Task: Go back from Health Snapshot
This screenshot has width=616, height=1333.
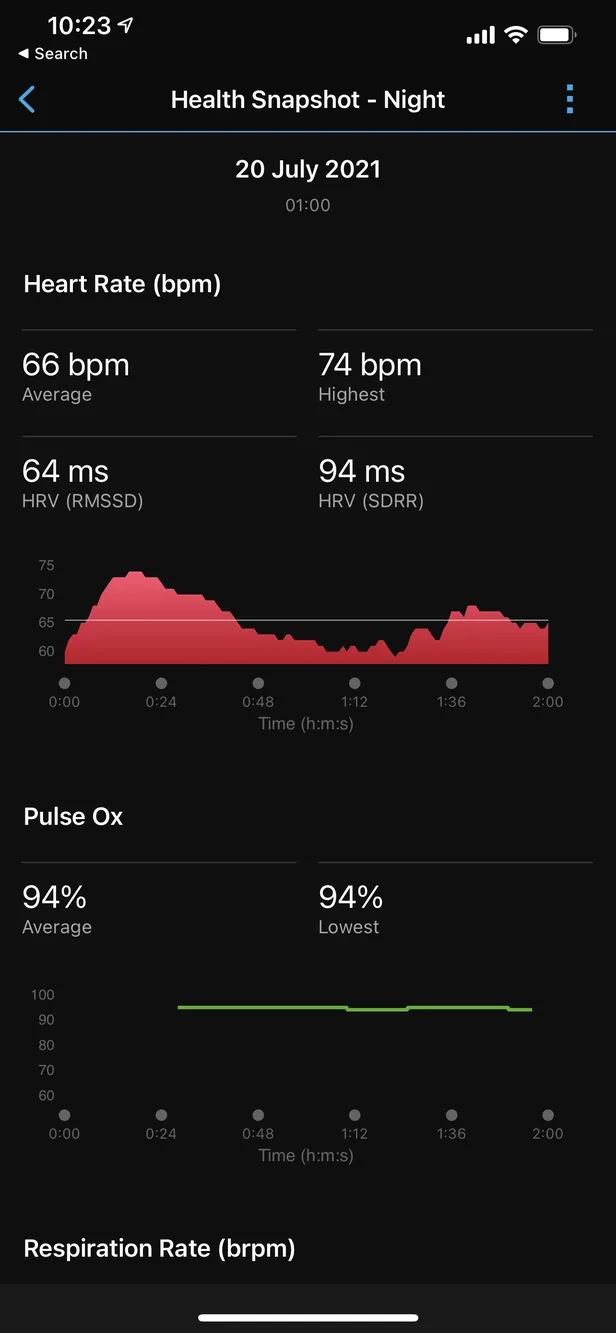Action: coord(27,99)
